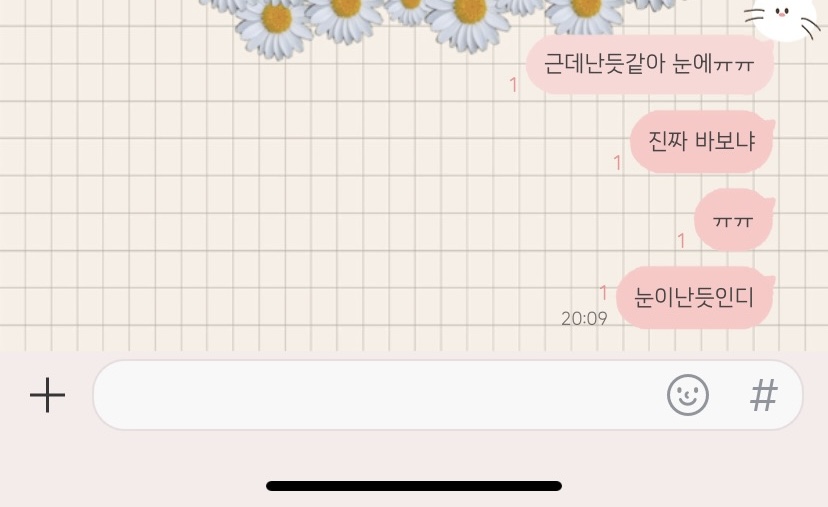Screen dimensions: 828x507
Task: Open the emoticon picker
Action: [688, 395]
